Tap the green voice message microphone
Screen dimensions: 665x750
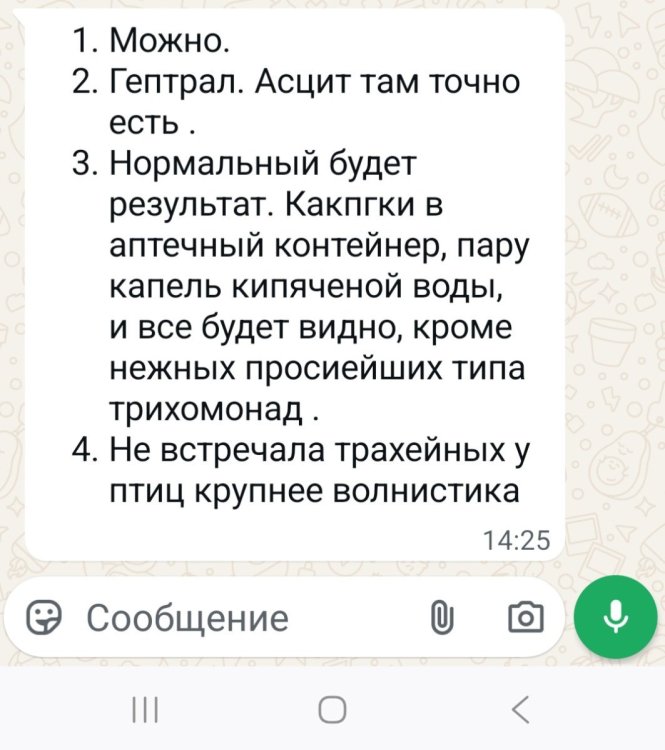pos(616,617)
